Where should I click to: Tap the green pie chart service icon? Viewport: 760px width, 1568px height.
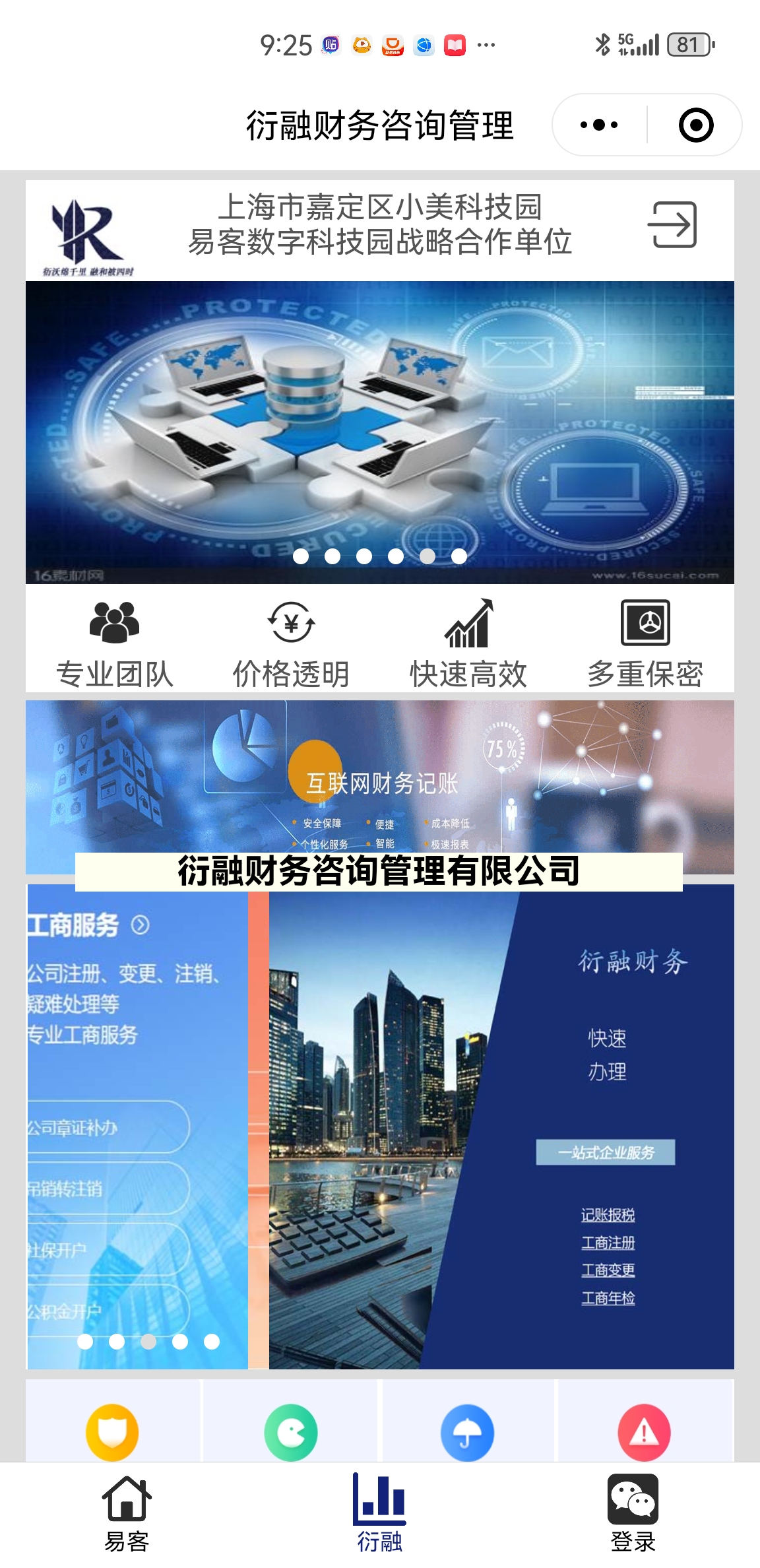point(291,1432)
